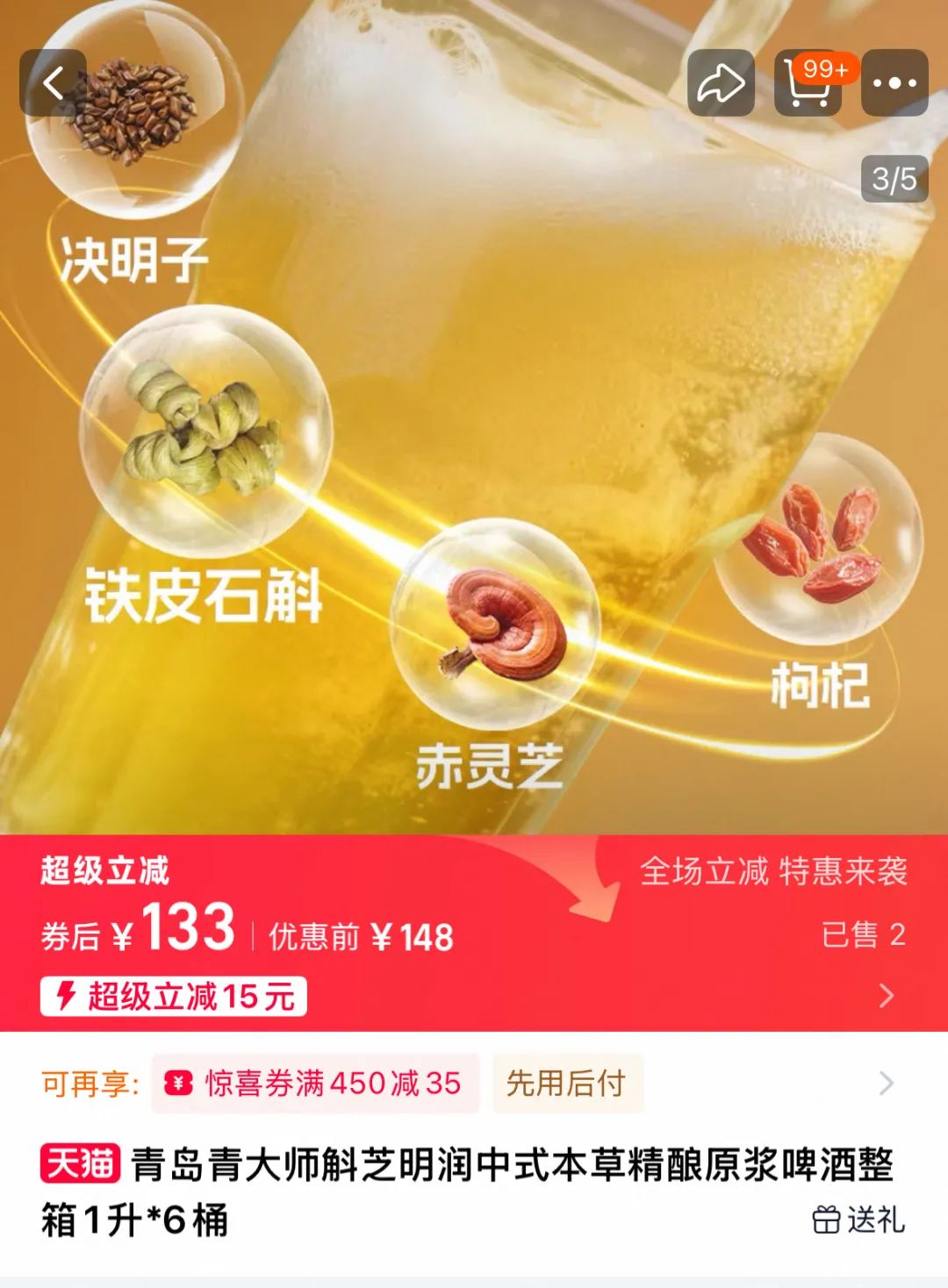Claim the 惊喜券满450减35 coupon
The height and width of the screenshot is (1288, 948).
(315, 1084)
